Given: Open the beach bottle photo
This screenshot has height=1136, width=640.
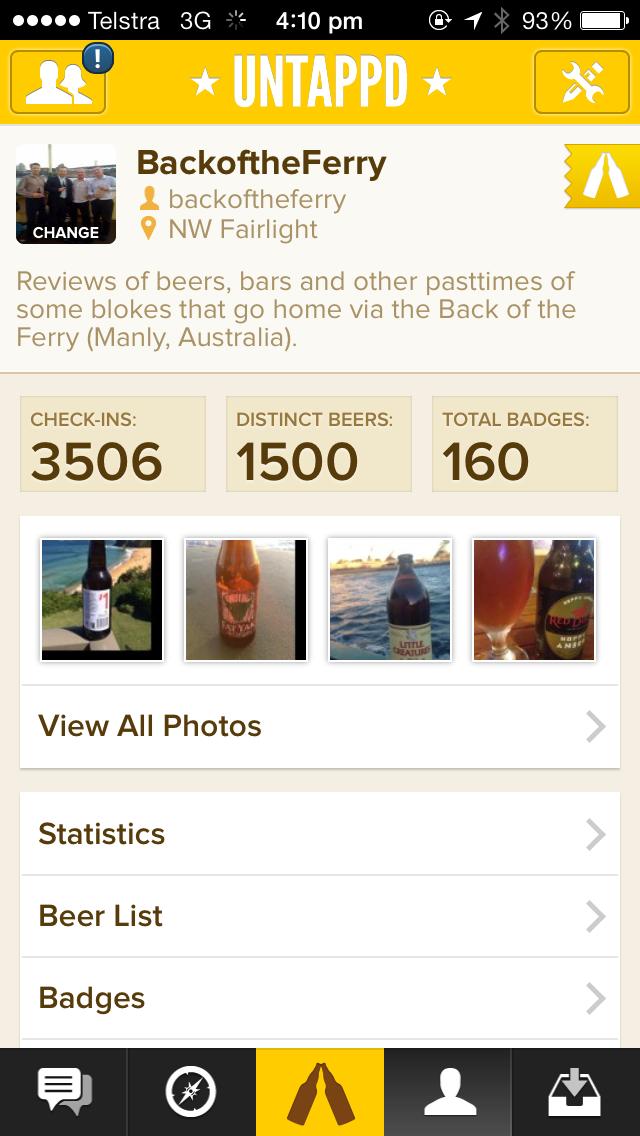Looking at the screenshot, I should 102,600.
